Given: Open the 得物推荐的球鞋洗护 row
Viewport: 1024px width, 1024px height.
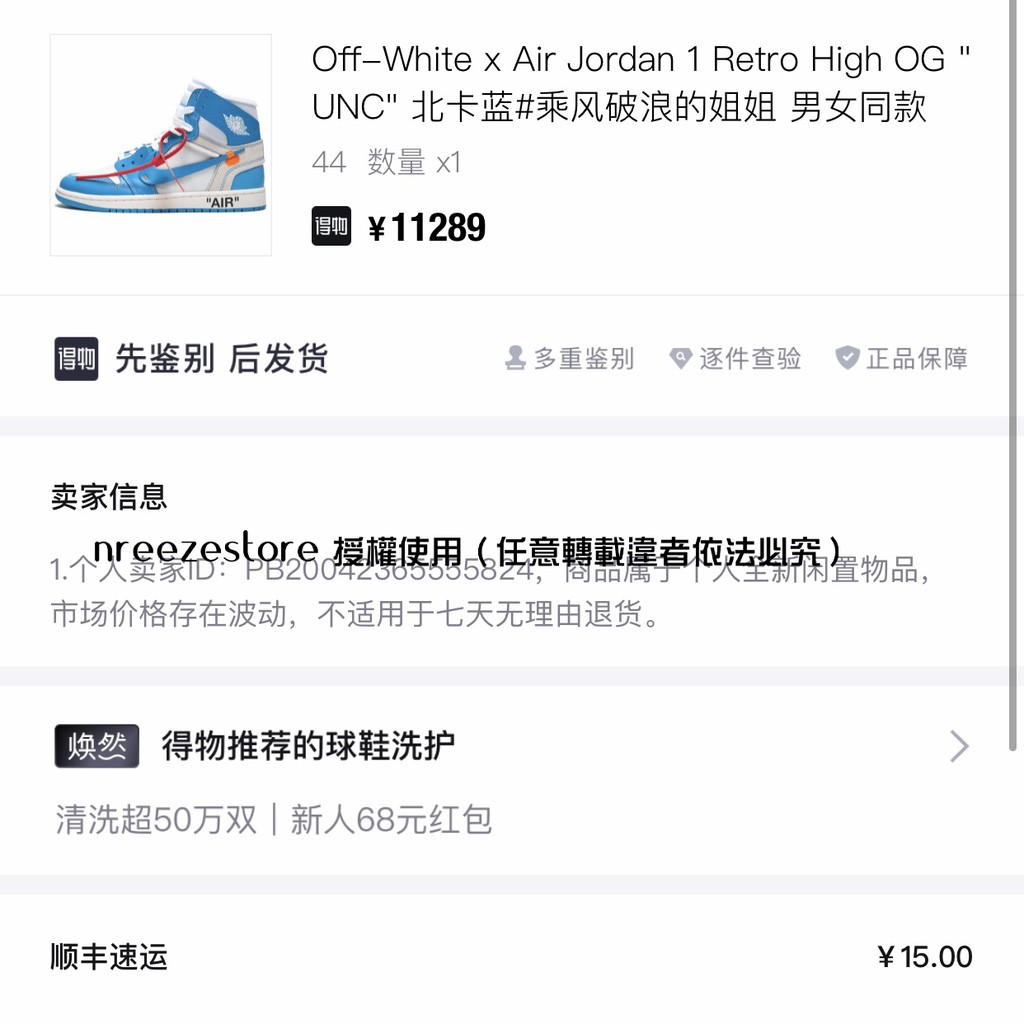Looking at the screenshot, I should [x=510, y=746].
